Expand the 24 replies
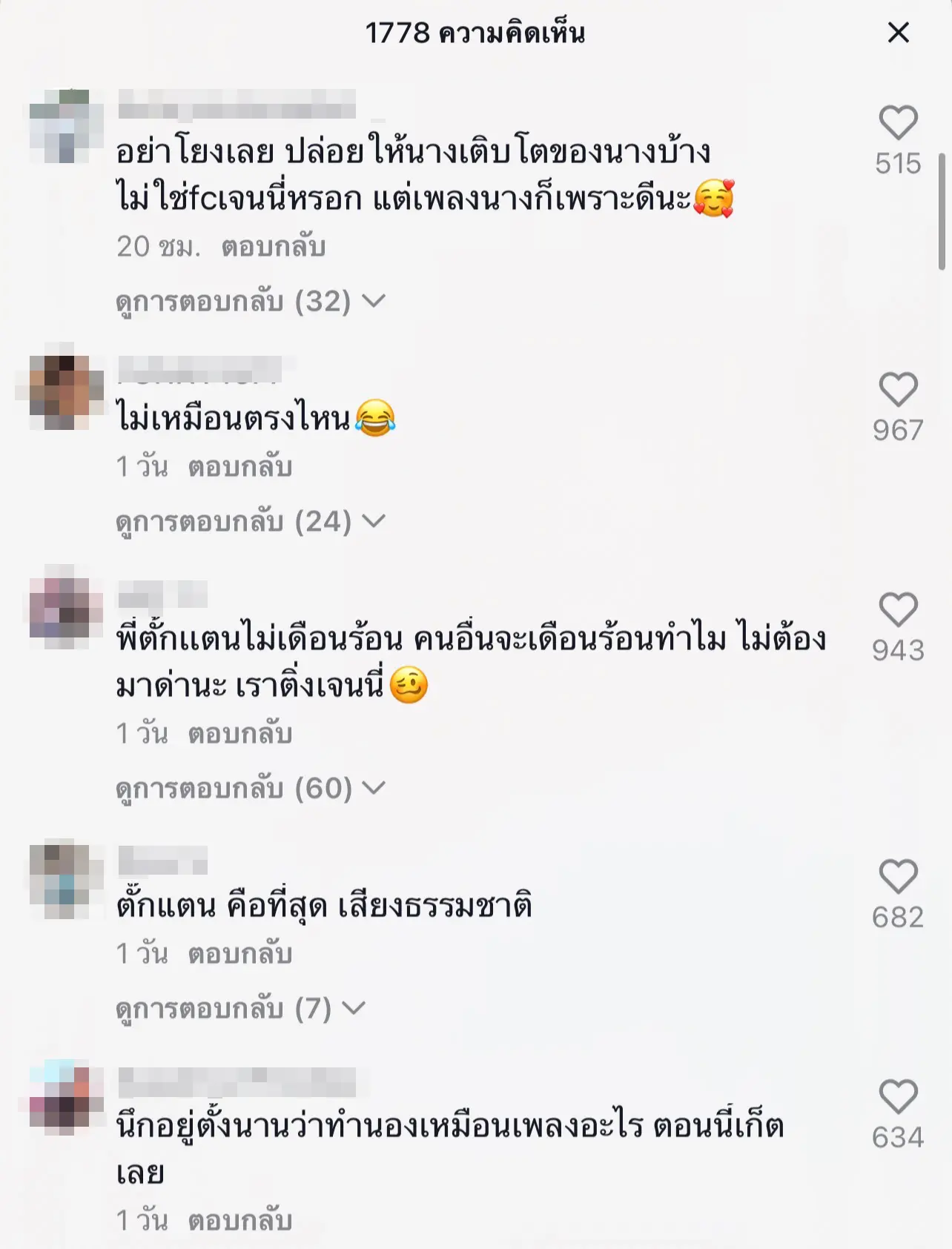The image size is (952, 1249). point(250,522)
